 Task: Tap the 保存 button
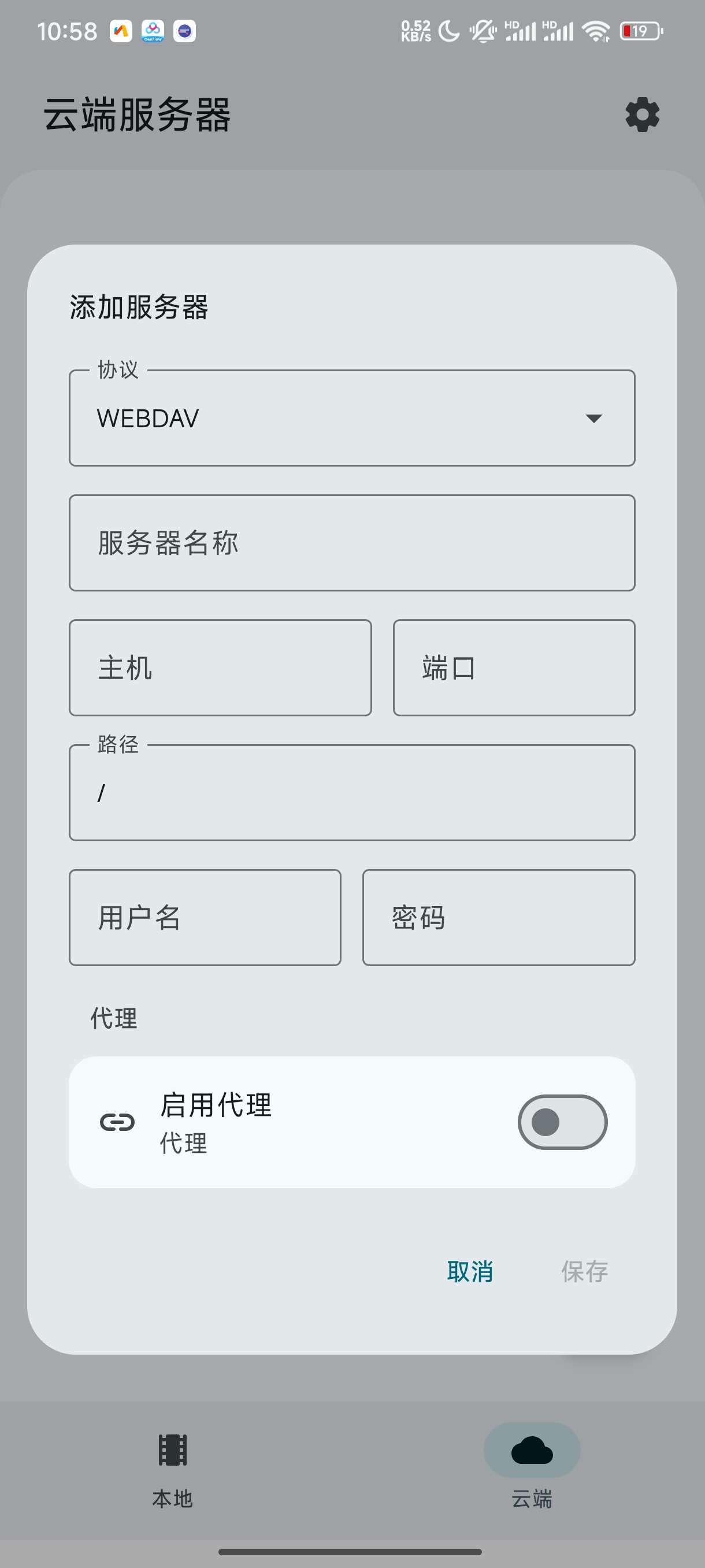click(585, 1271)
